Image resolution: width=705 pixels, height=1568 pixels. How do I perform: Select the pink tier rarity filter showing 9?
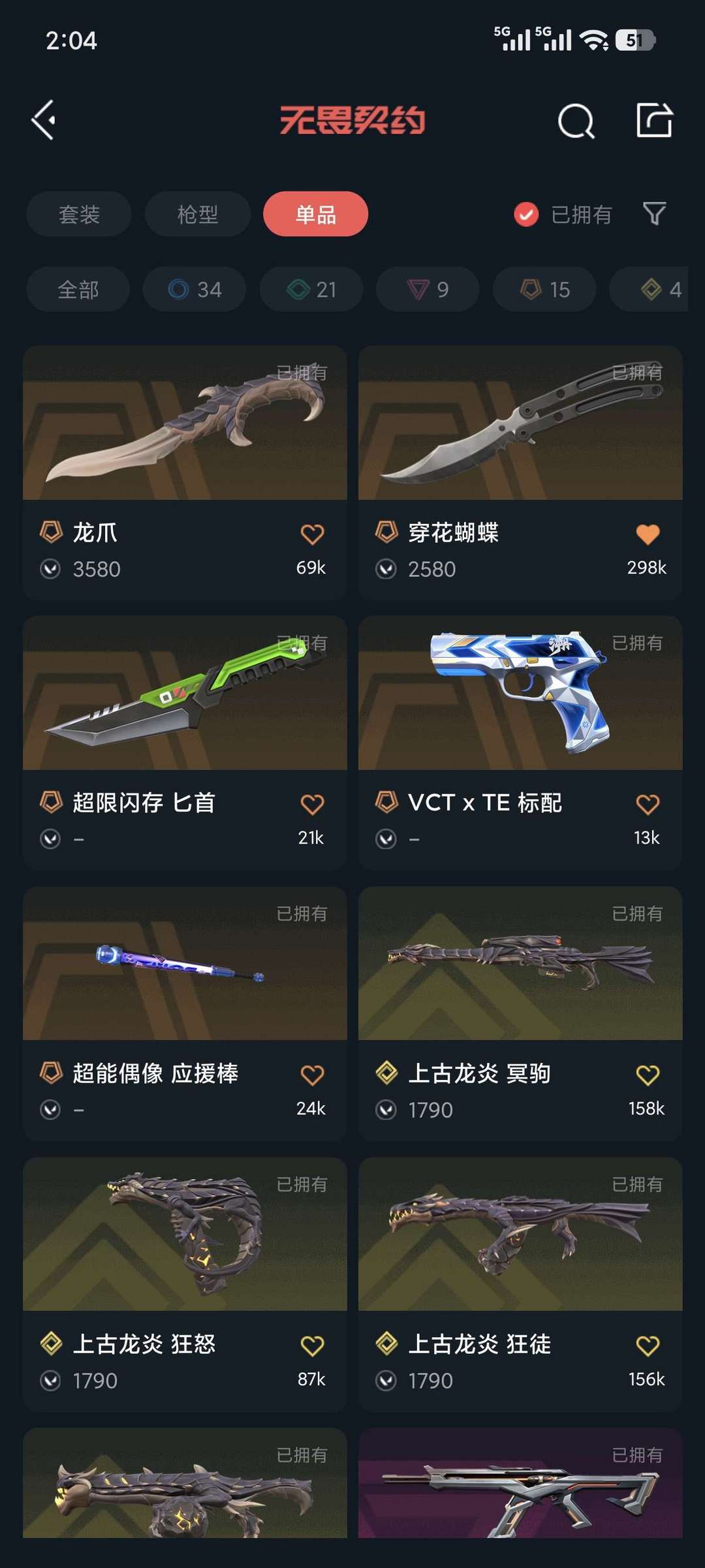point(426,289)
